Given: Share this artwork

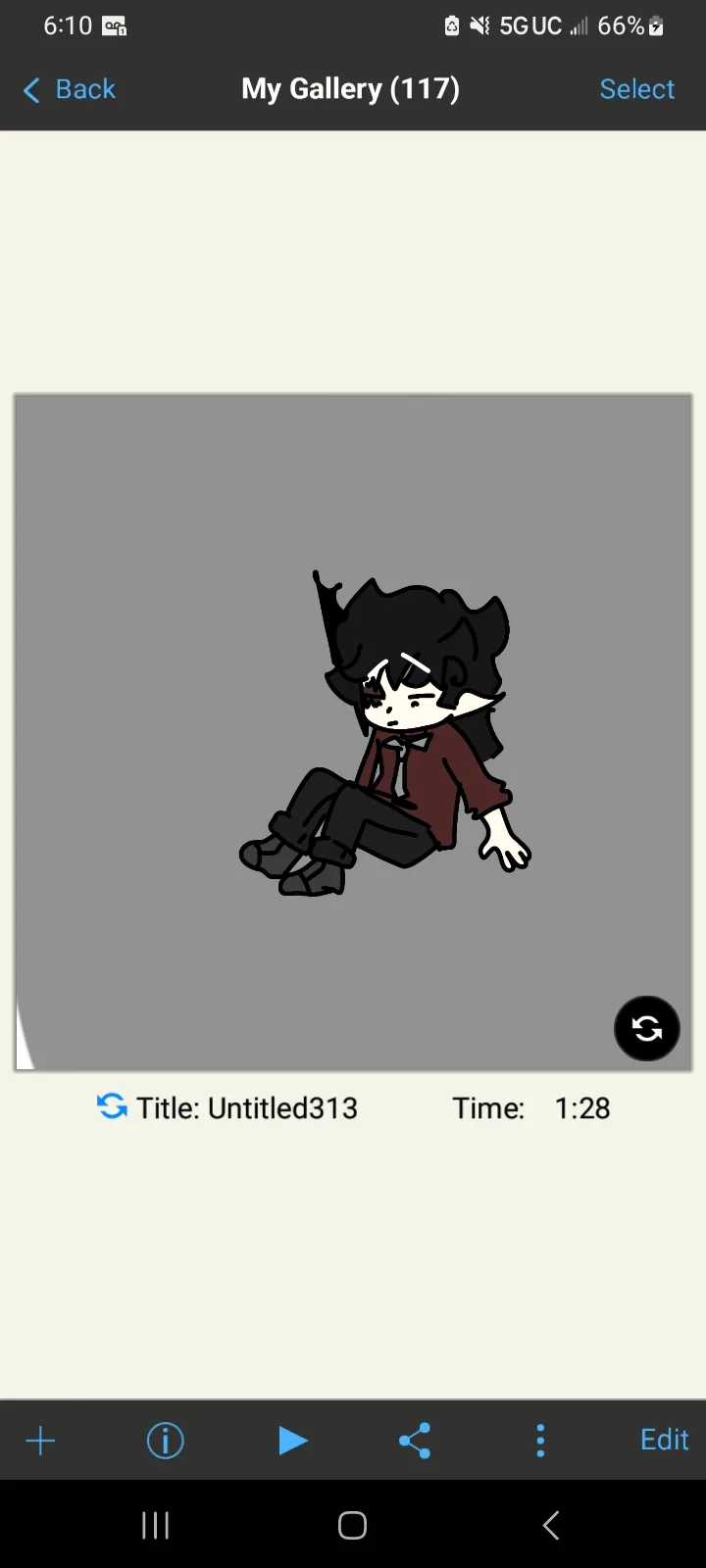Looking at the screenshot, I should coord(415,1441).
